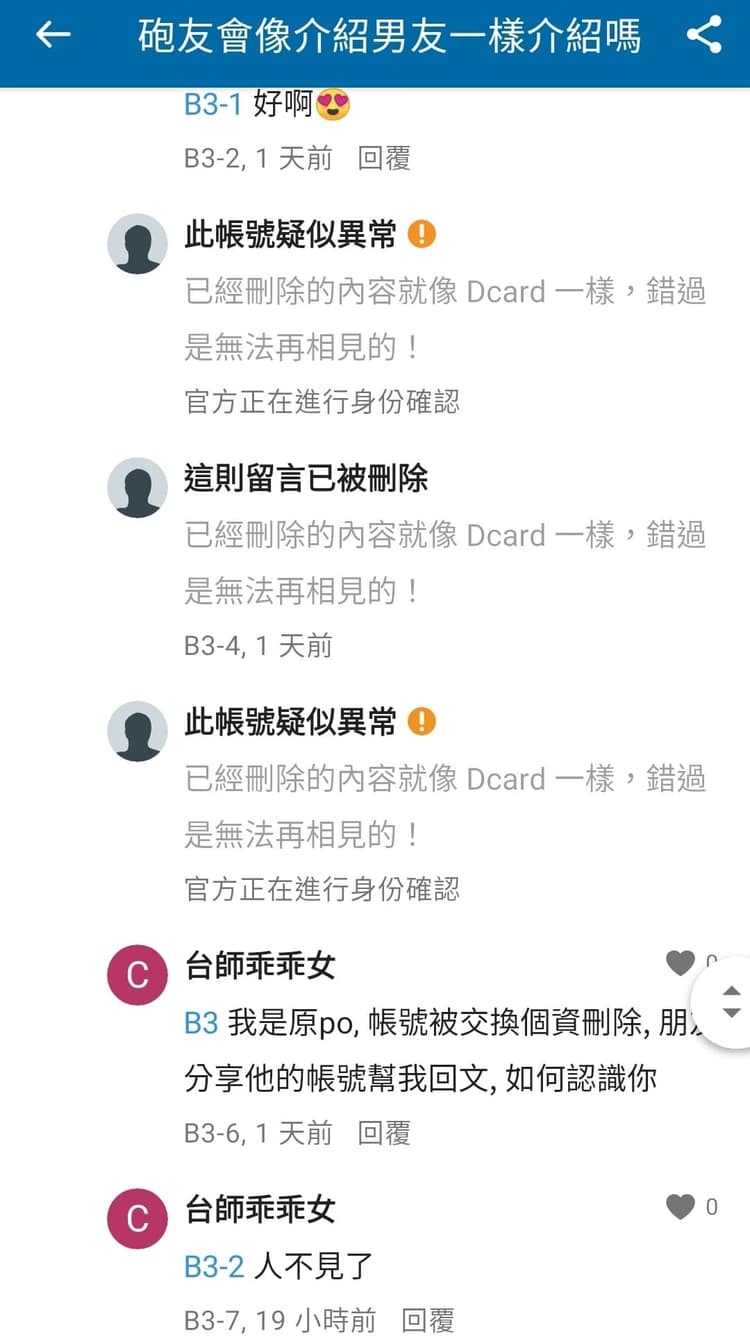The height and width of the screenshot is (1344, 750).
Task: Open the B3-2 mention in 人不見了 comment
Action: point(214,1267)
